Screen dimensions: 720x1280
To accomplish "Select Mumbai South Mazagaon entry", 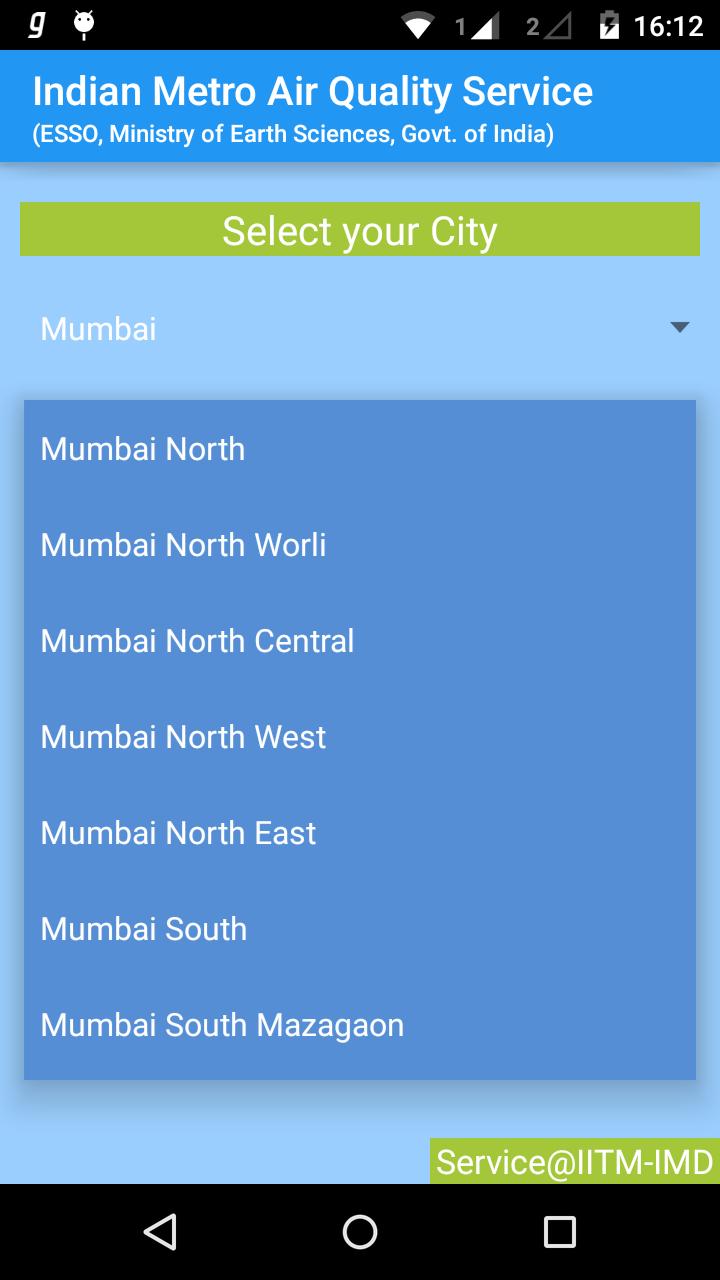I will click(221, 1024).
